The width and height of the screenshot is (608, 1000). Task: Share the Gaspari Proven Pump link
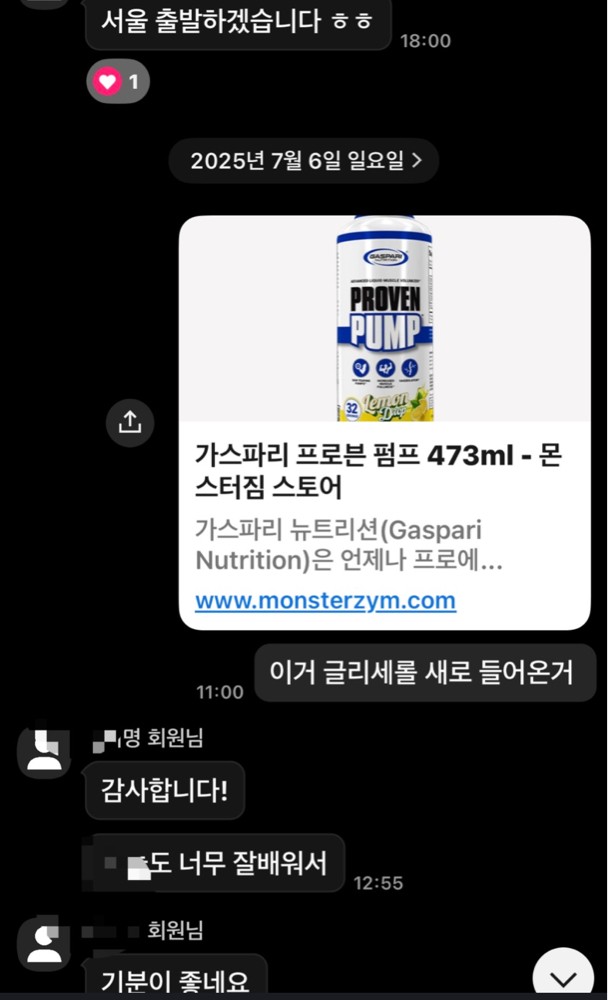point(130,421)
